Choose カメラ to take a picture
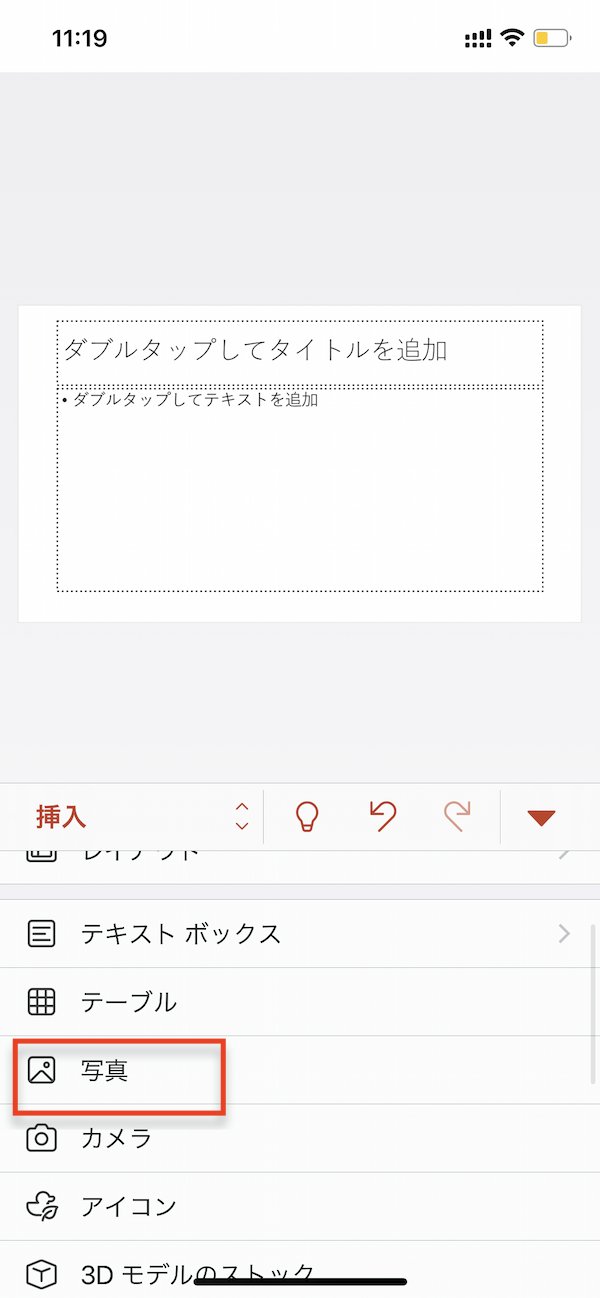 coord(300,1139)
